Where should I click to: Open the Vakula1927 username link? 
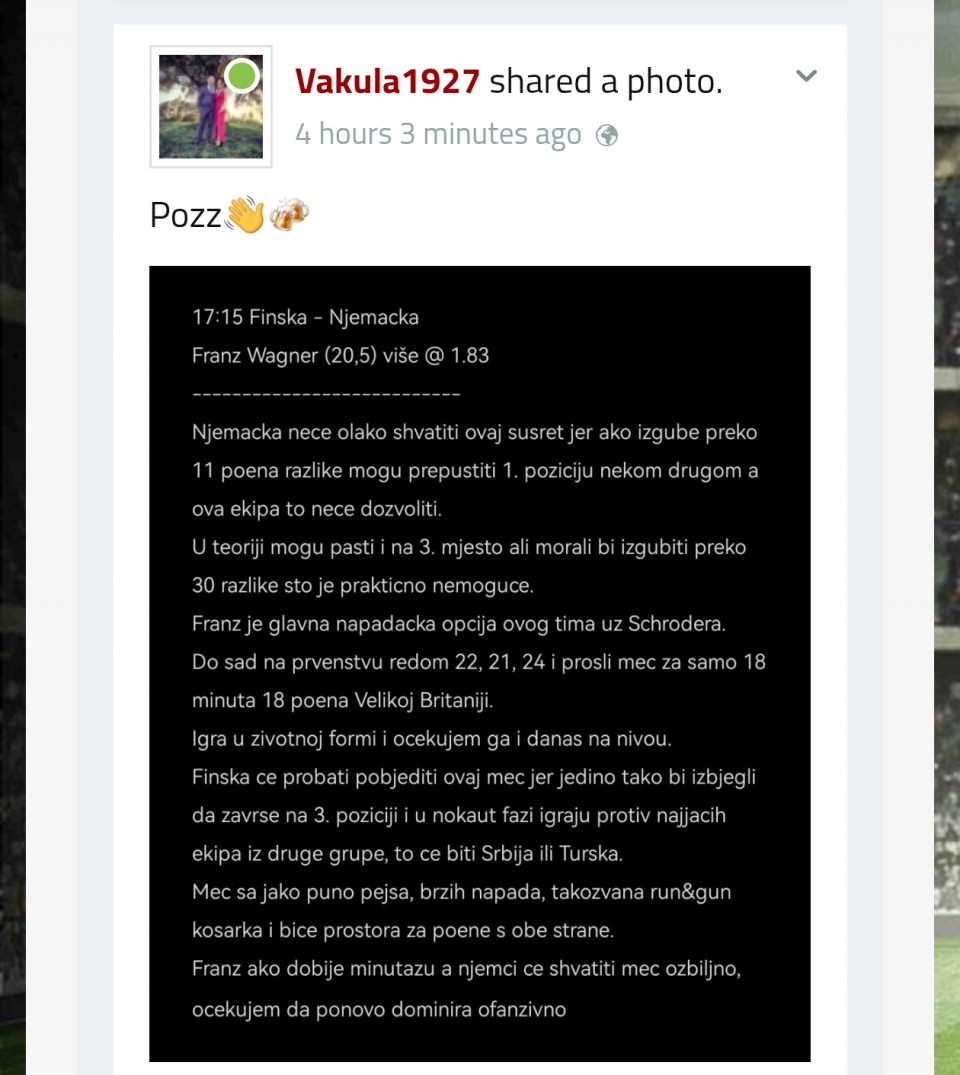coord(387,82)
